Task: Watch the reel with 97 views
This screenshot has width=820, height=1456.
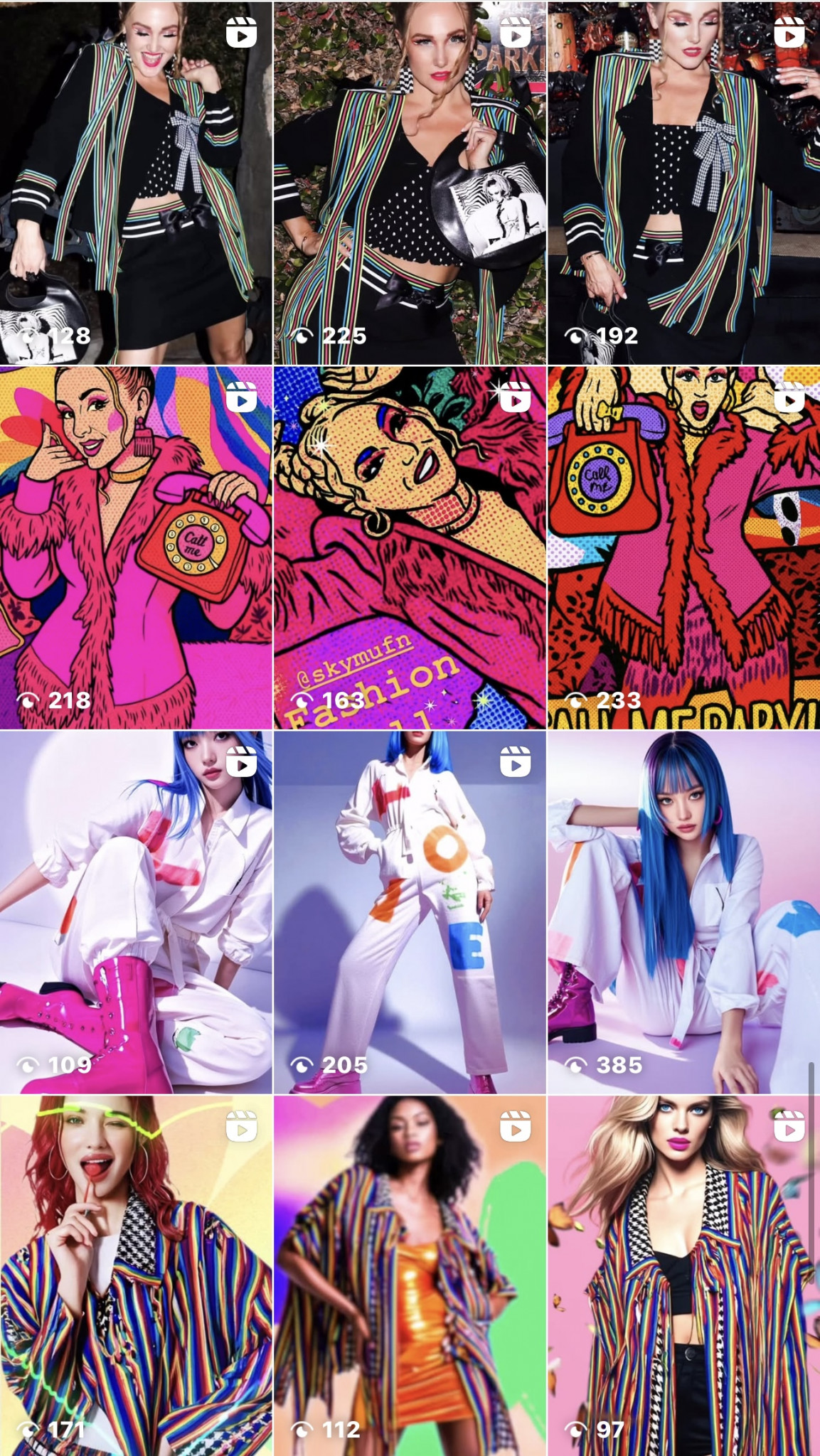Action: [683, 1276]
